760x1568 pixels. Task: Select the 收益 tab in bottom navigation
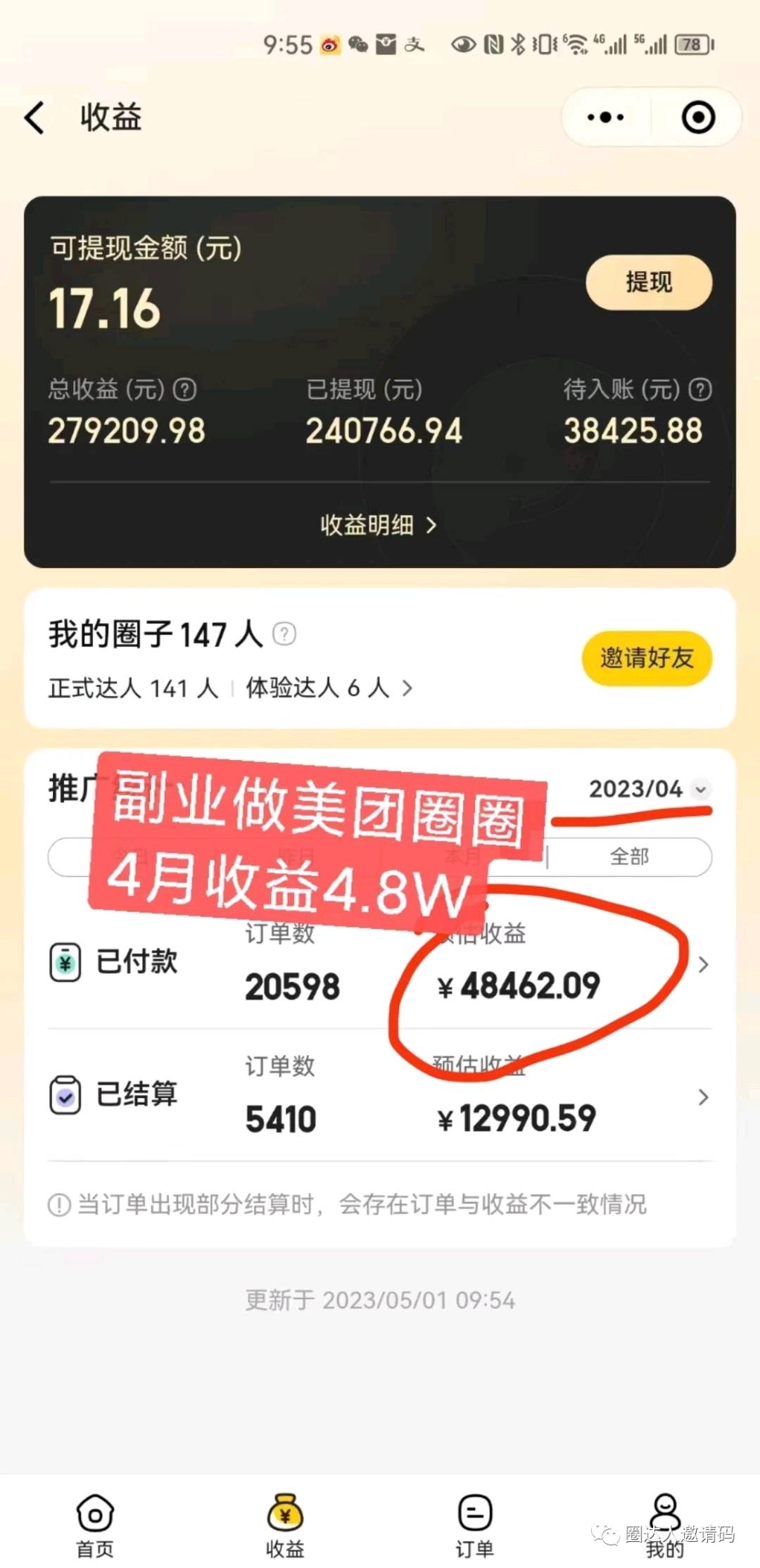pos(285,1525)
